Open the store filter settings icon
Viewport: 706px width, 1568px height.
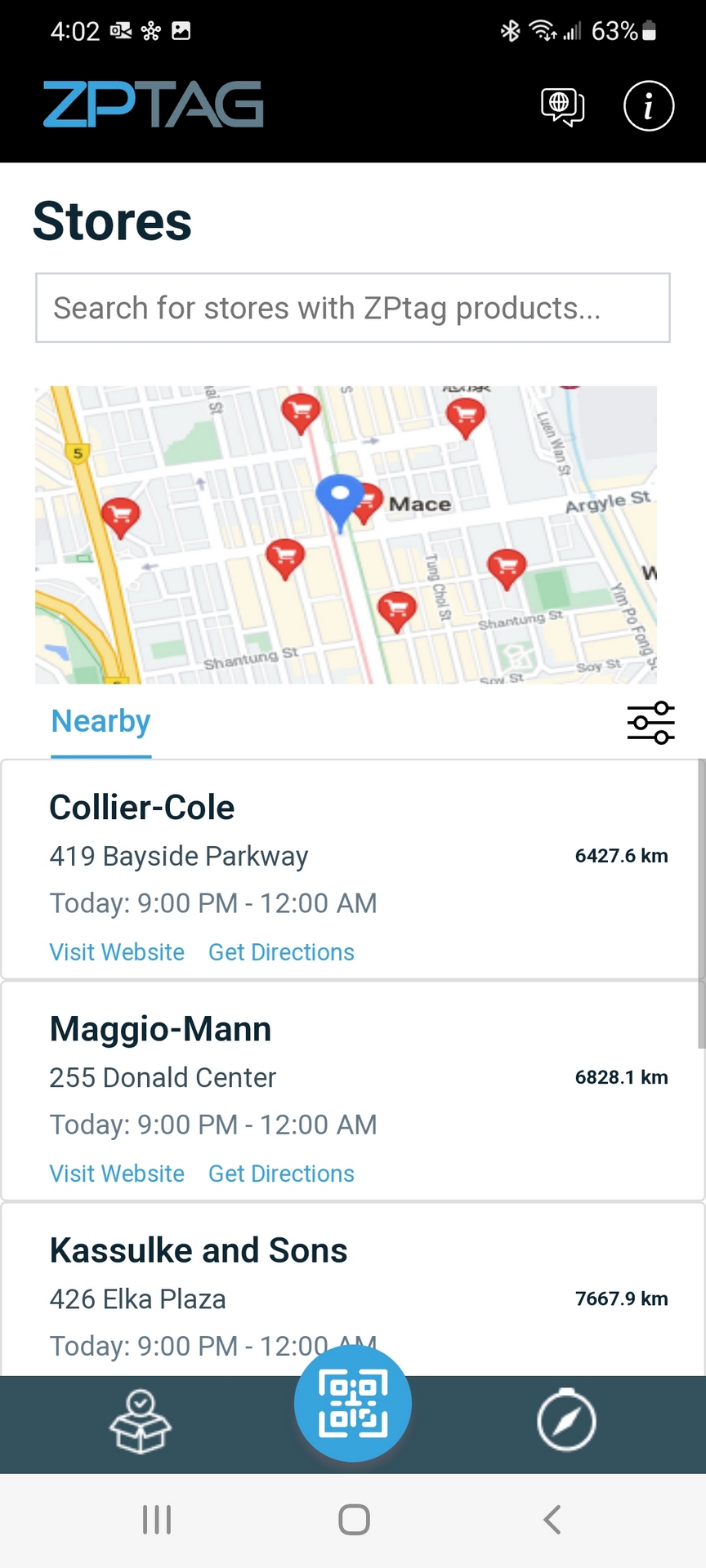coord(650,723)
